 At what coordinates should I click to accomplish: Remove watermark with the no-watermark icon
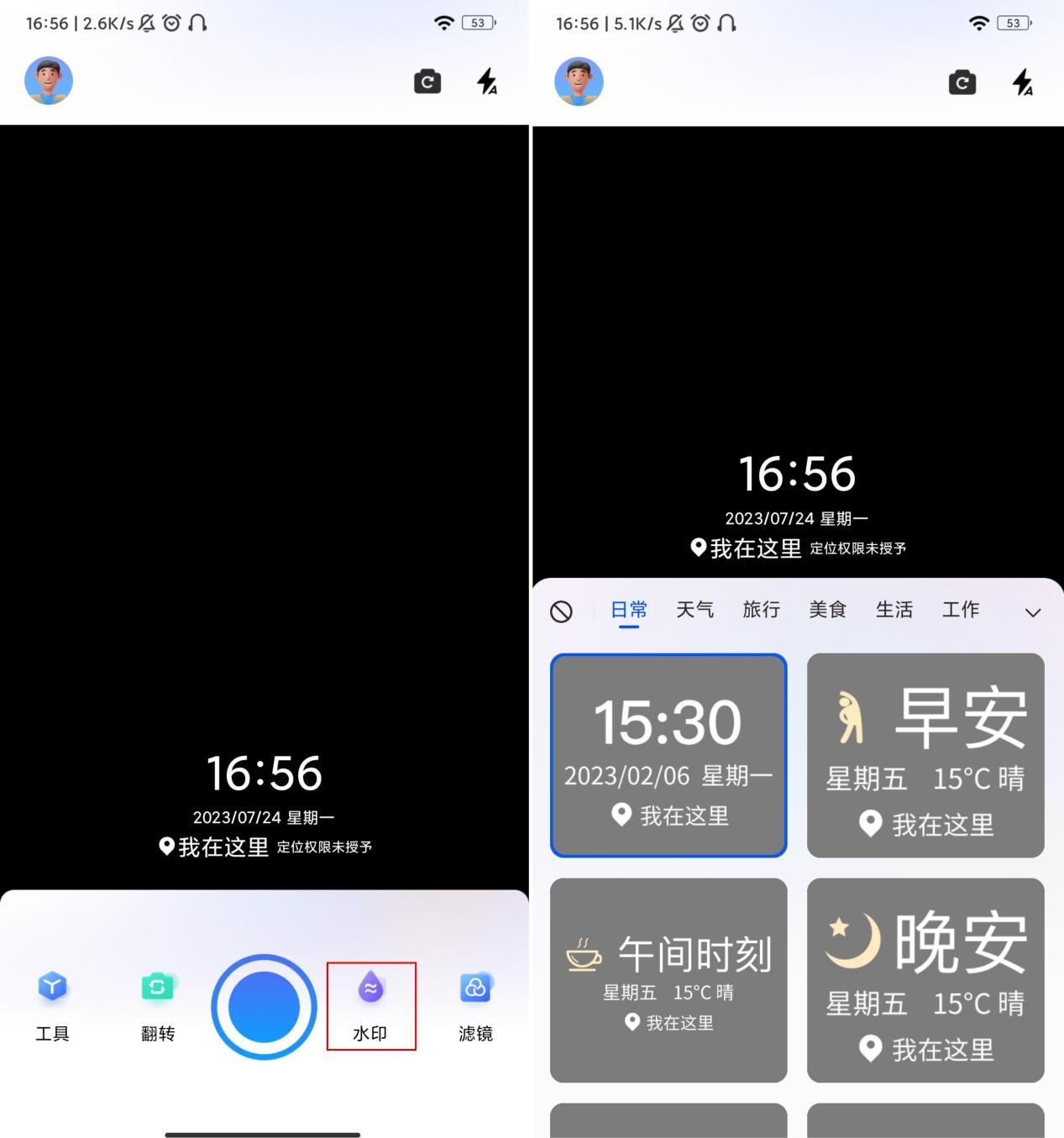(x=561, y=611)
